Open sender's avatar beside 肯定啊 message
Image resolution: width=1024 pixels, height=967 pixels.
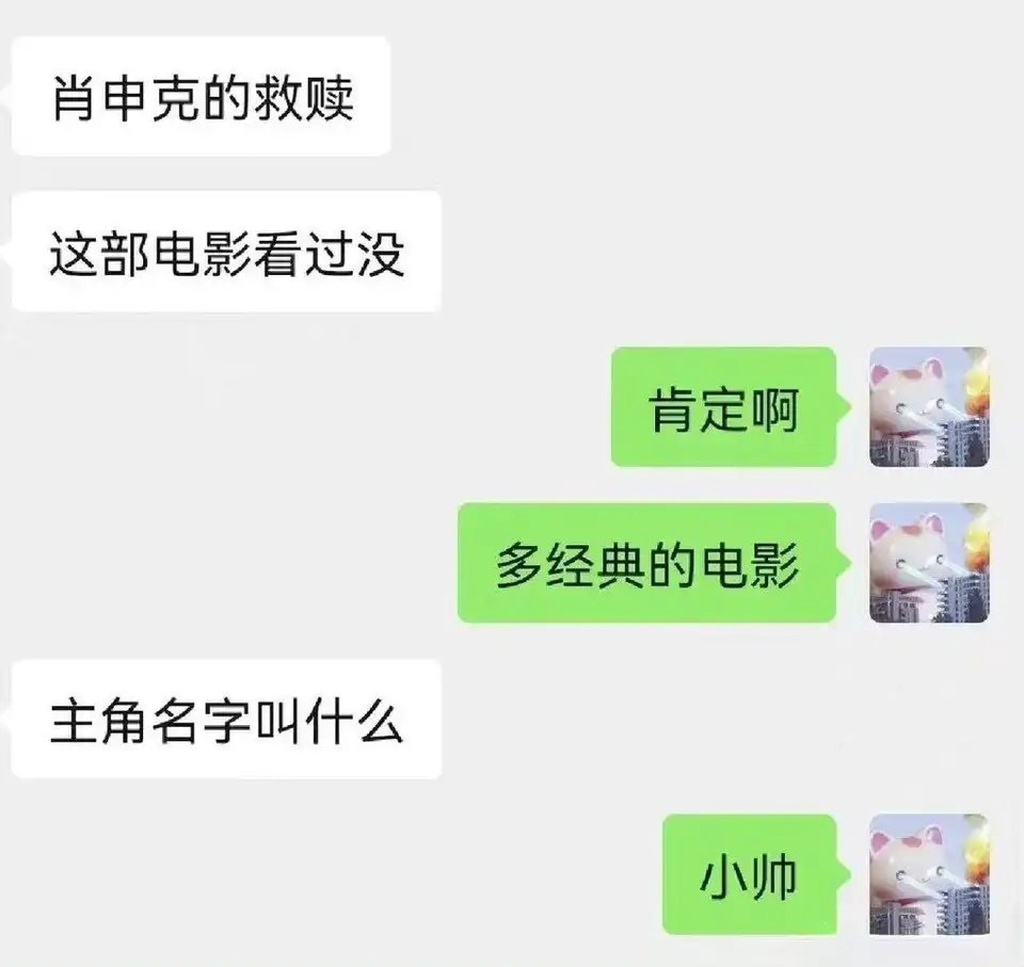click(x=929, y=407)
